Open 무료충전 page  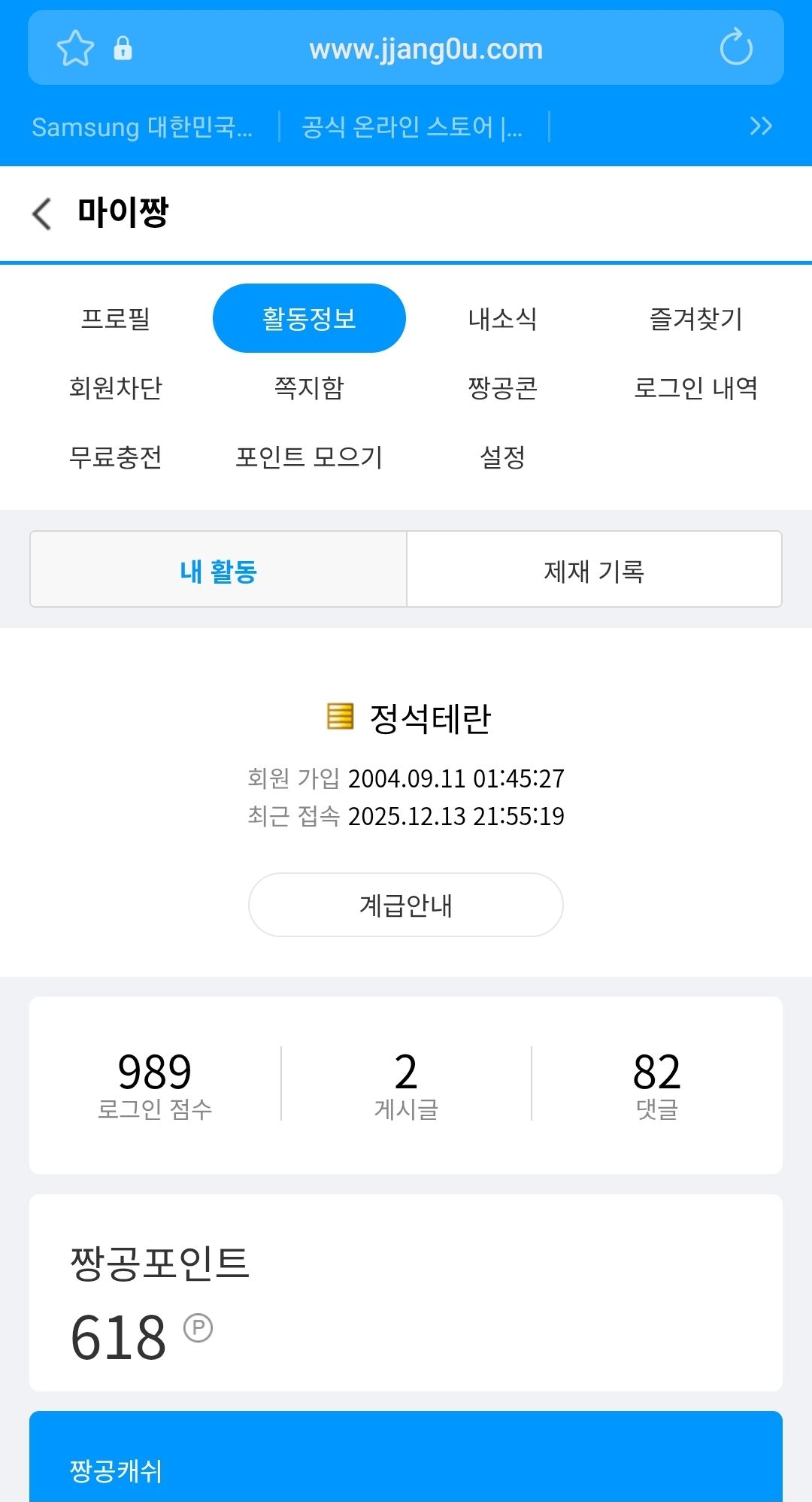116,457
